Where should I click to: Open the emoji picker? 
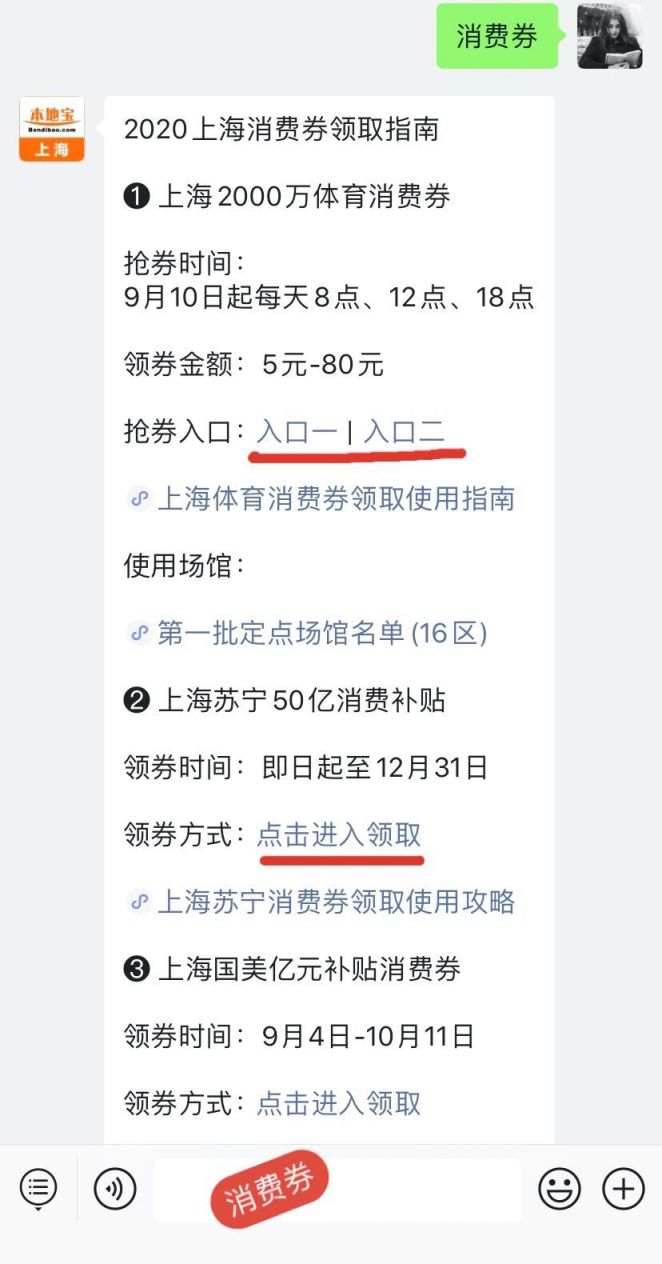tap(560, 1189)
